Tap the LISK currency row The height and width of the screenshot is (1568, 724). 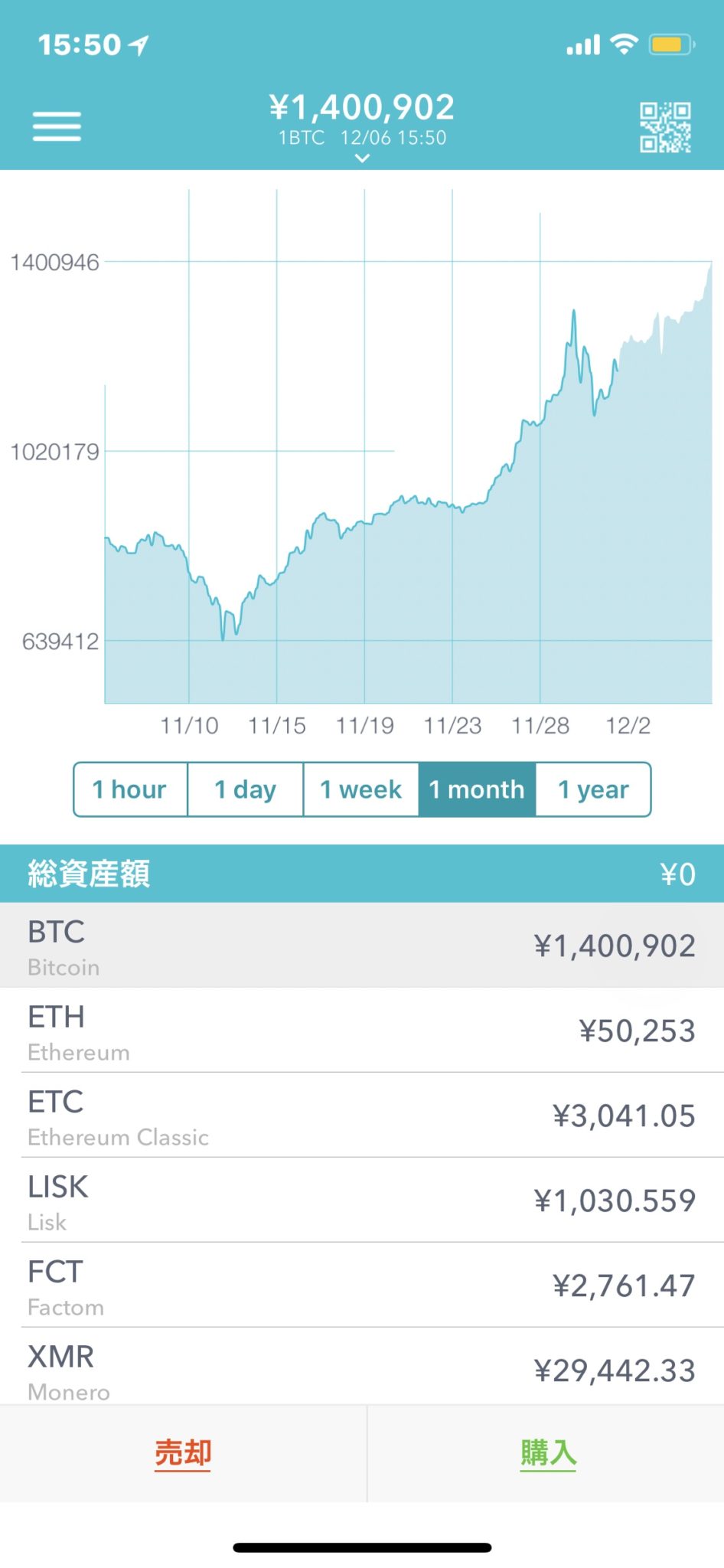click(x=362, y=1200)
